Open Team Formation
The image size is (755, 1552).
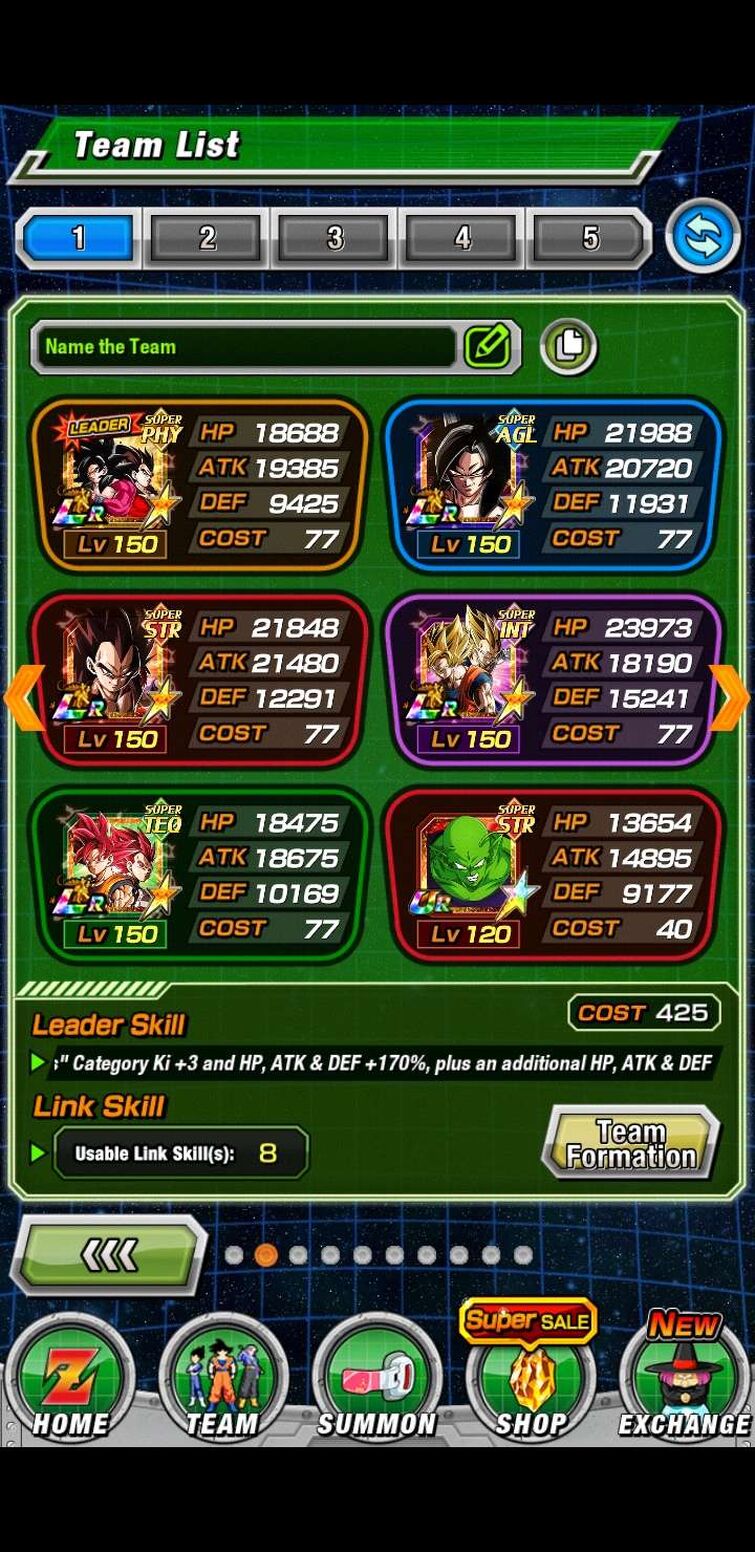pyautogui.click(x=631, y=1143)
